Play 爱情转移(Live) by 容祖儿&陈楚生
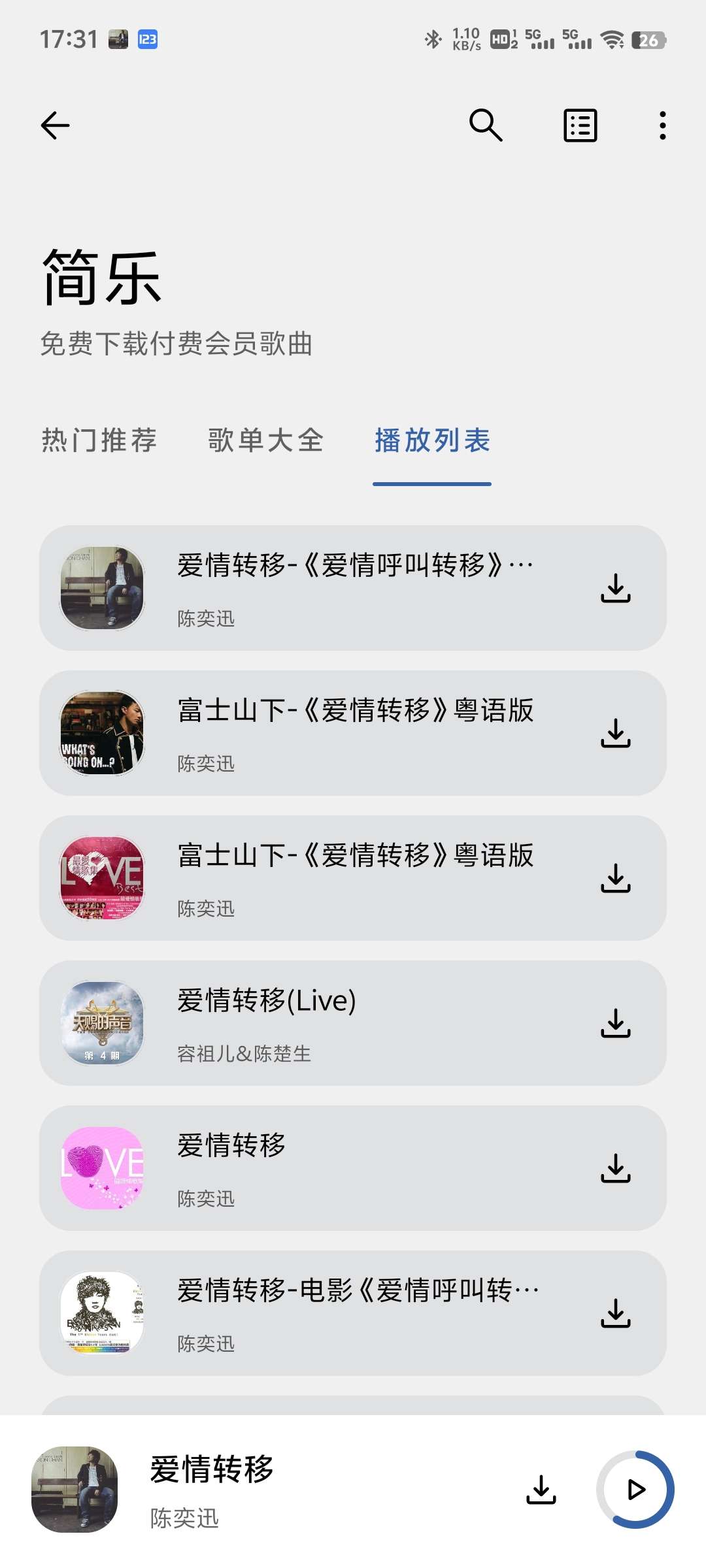The width and height of the screenshot is (706, 1568). (x=353, y=1023)
